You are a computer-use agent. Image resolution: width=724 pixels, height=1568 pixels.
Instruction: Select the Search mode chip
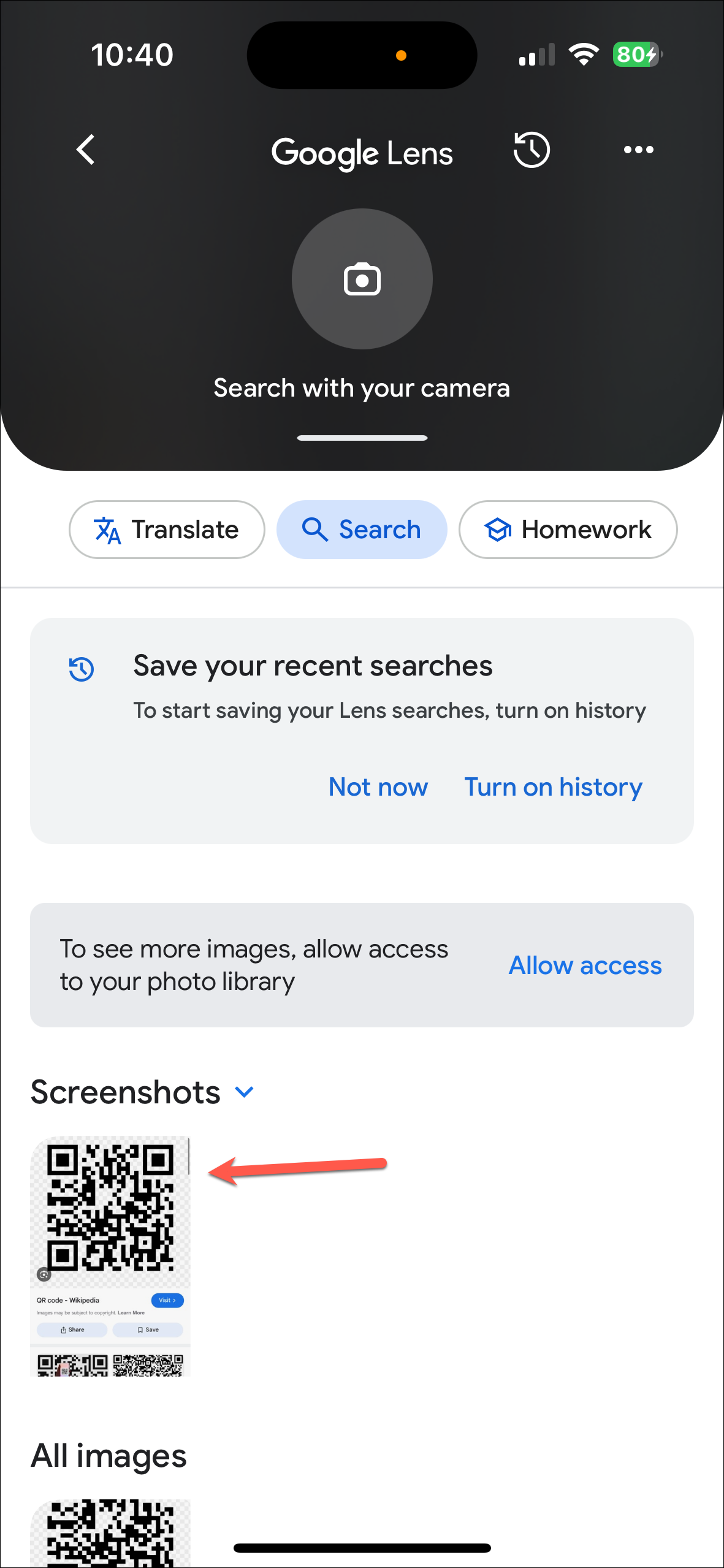coord(362,530)
